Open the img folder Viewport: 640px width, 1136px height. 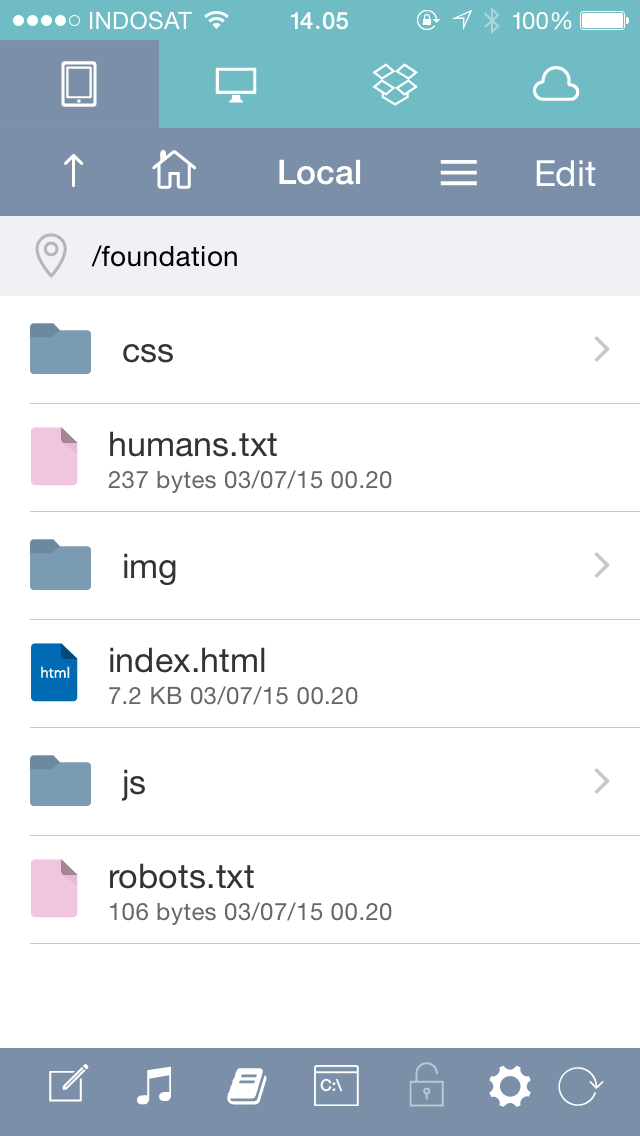tap(320, 566)
